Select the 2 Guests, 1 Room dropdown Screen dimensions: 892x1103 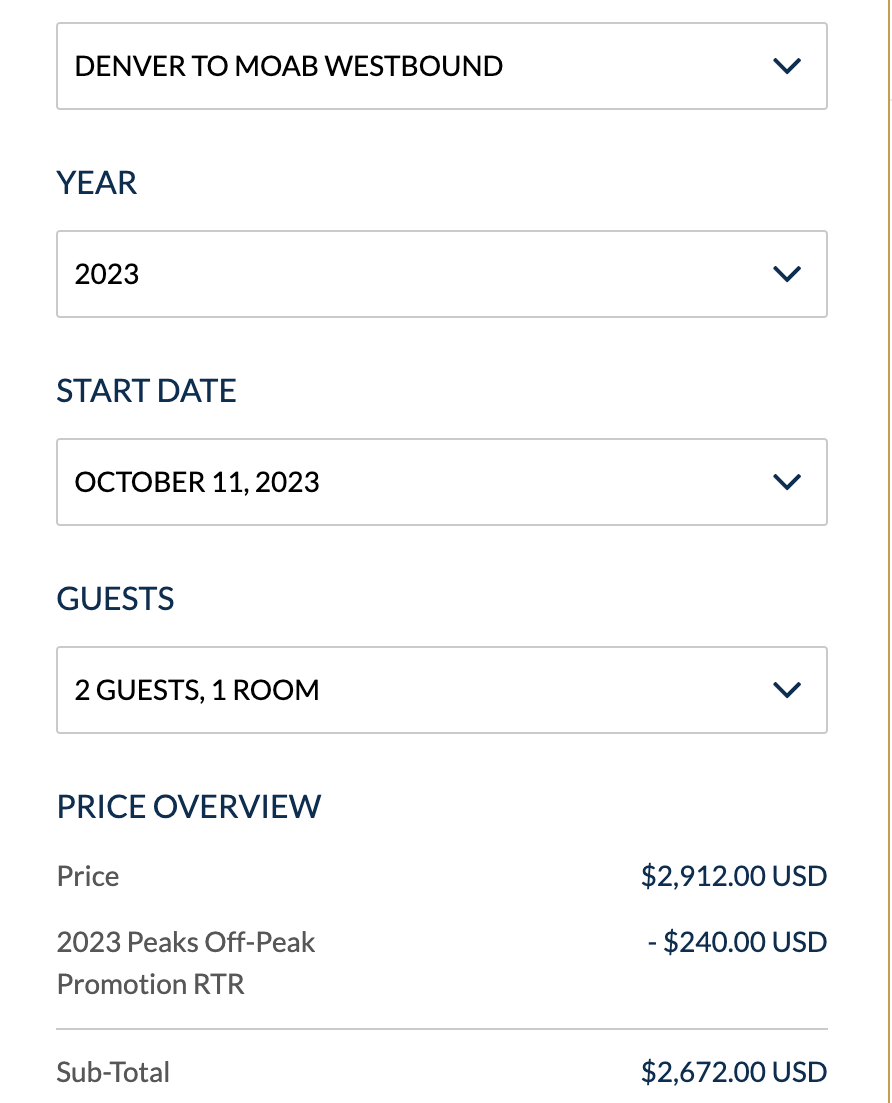tap(441, 690)
